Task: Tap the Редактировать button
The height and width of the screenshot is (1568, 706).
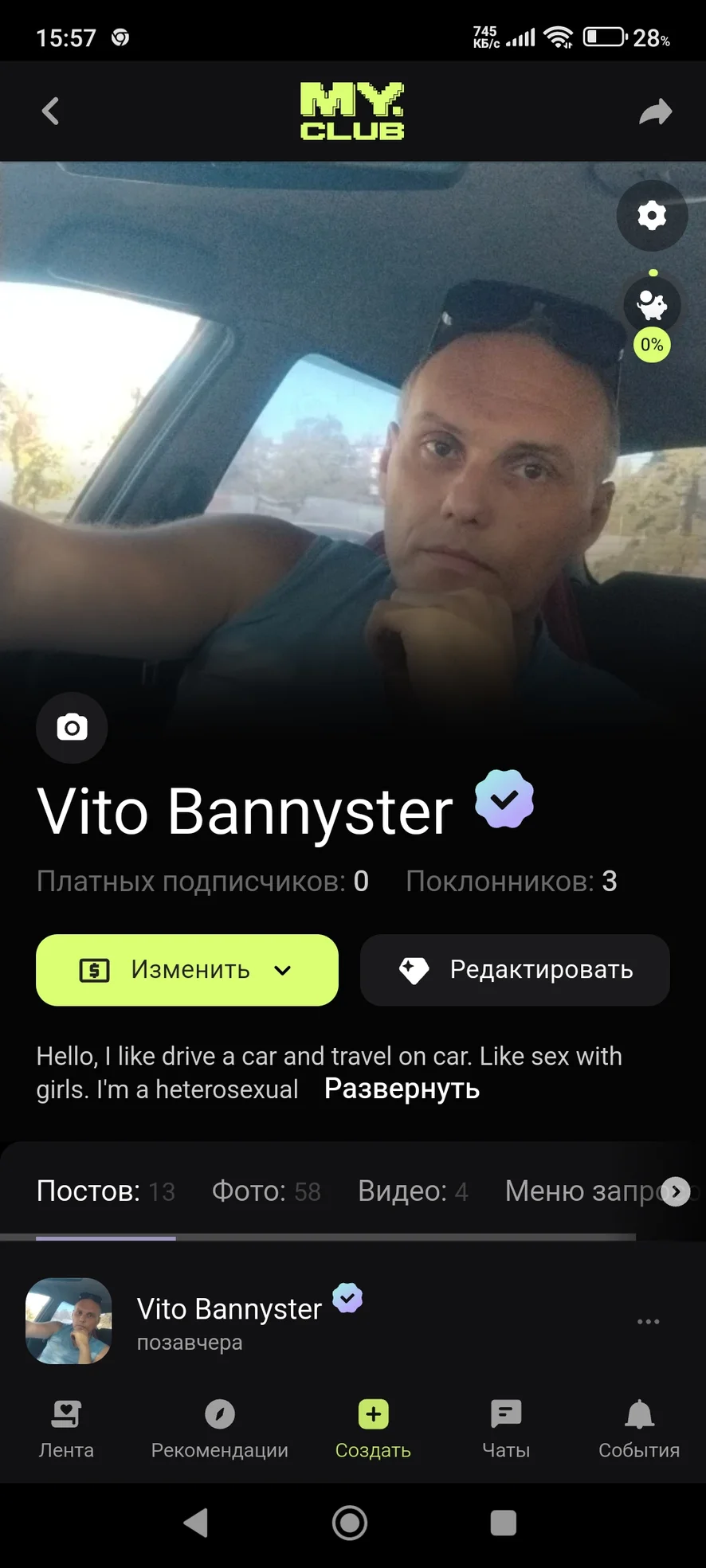Action: click(515, 970)
